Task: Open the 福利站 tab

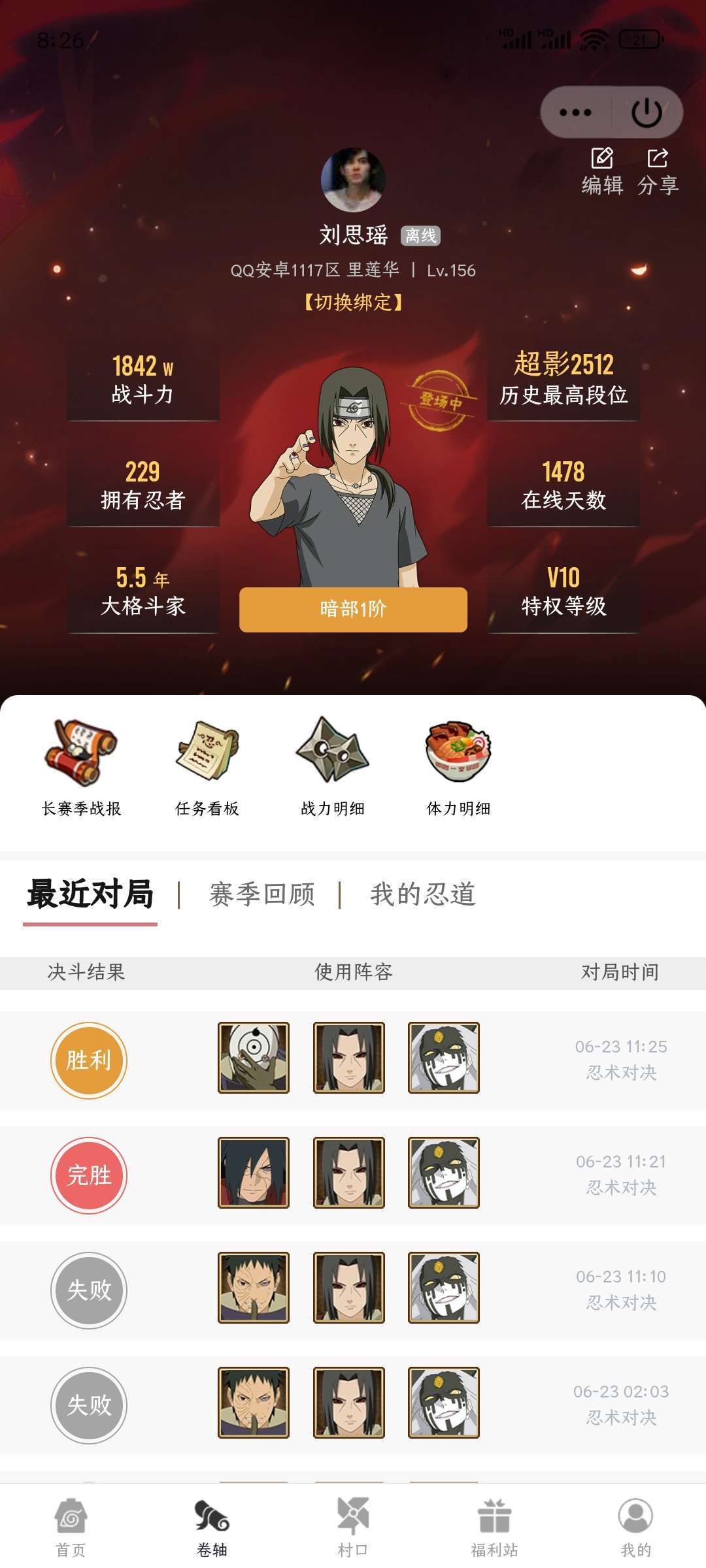Action: [x=494, y=1527]
